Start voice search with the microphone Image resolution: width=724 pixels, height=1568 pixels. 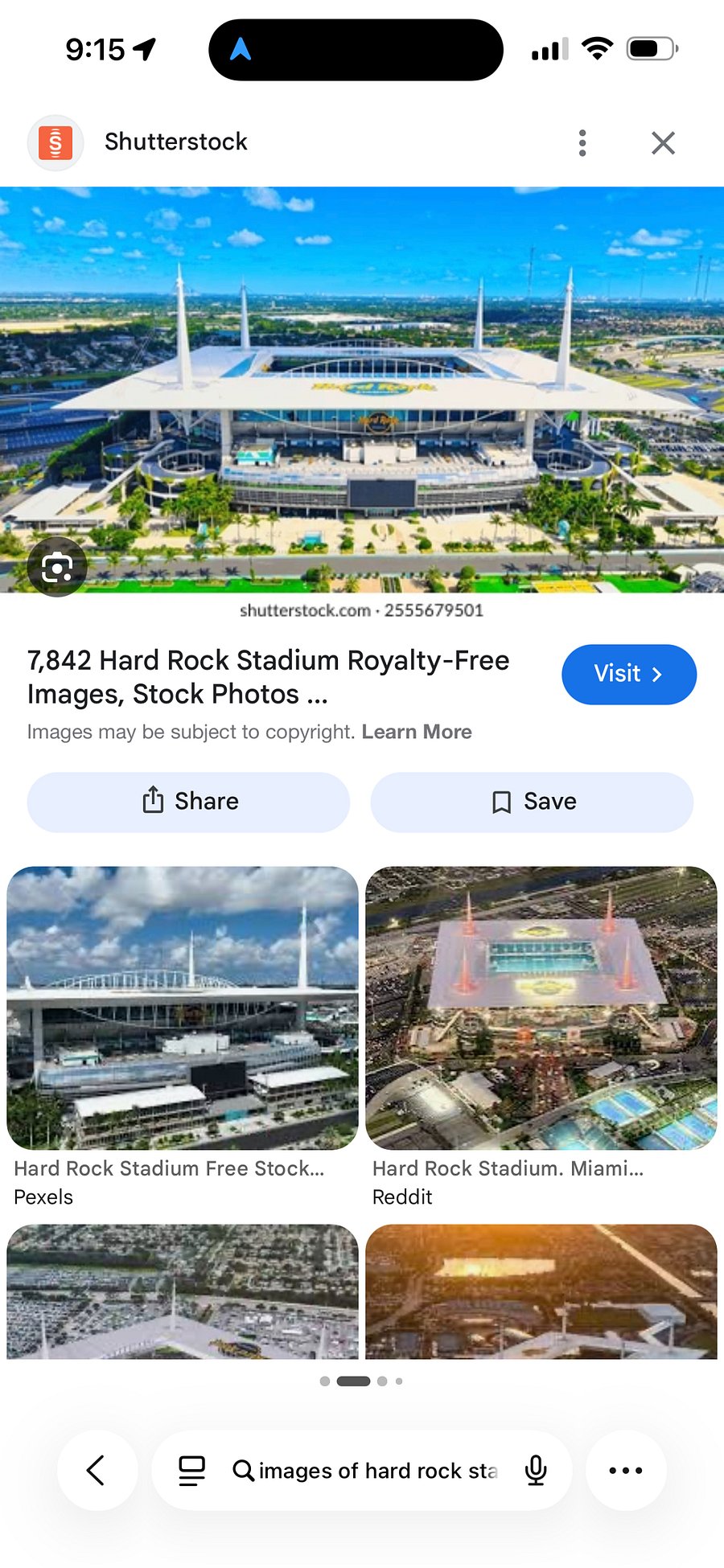click(x=536, y=1471)
